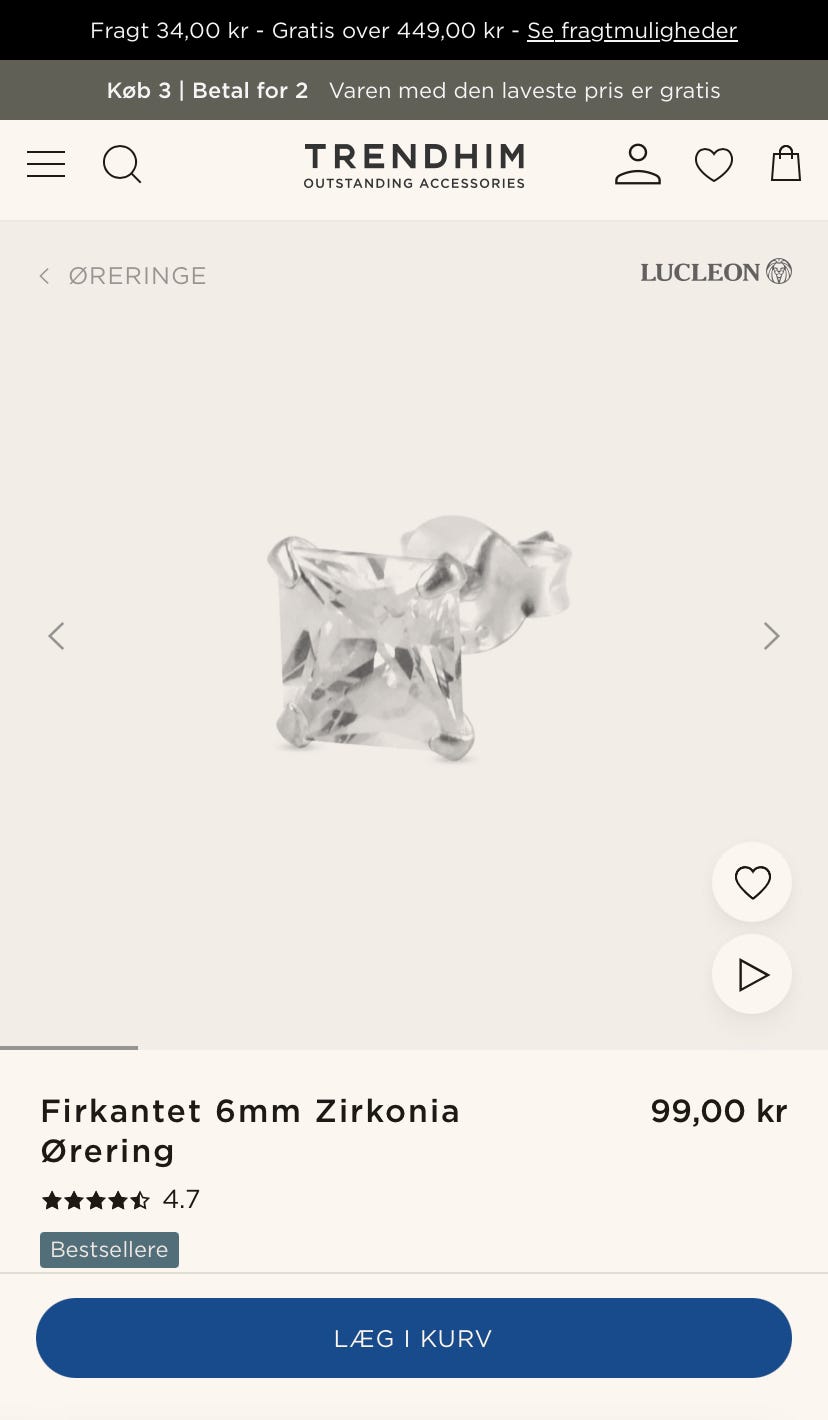Tap the Bestsellere tag
This screenshot has width=828, height=1420.
click(x=110, y=1250)
